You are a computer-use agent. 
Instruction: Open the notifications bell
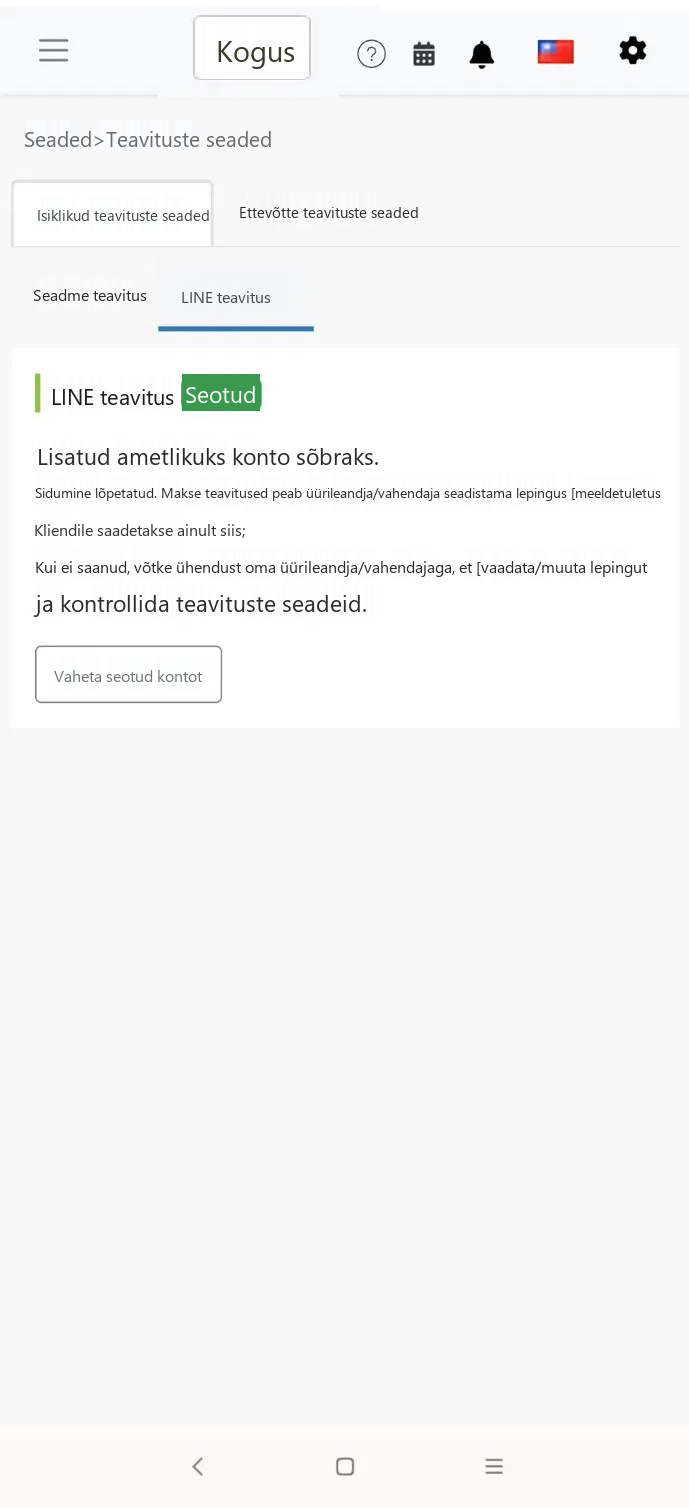[482, 54]
